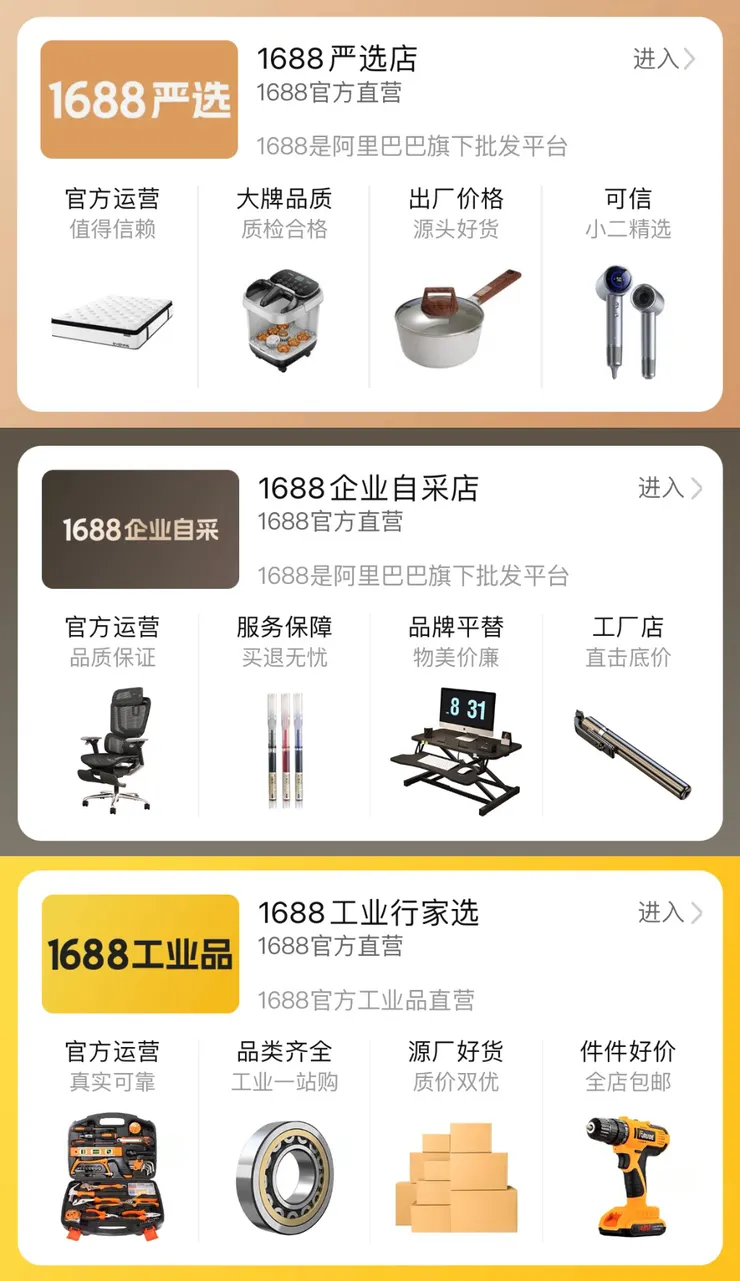Screen dimensions: 740x1281
Task: Click the 1688严选店 title text
Action: 338,60
